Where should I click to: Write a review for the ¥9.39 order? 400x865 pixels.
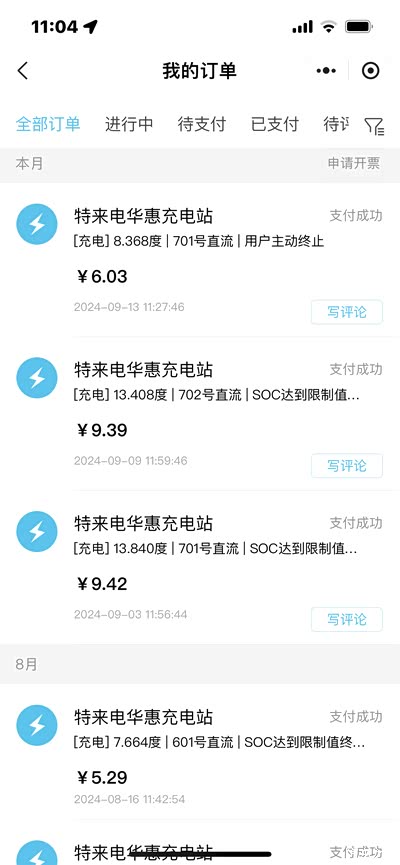point(346,466)
